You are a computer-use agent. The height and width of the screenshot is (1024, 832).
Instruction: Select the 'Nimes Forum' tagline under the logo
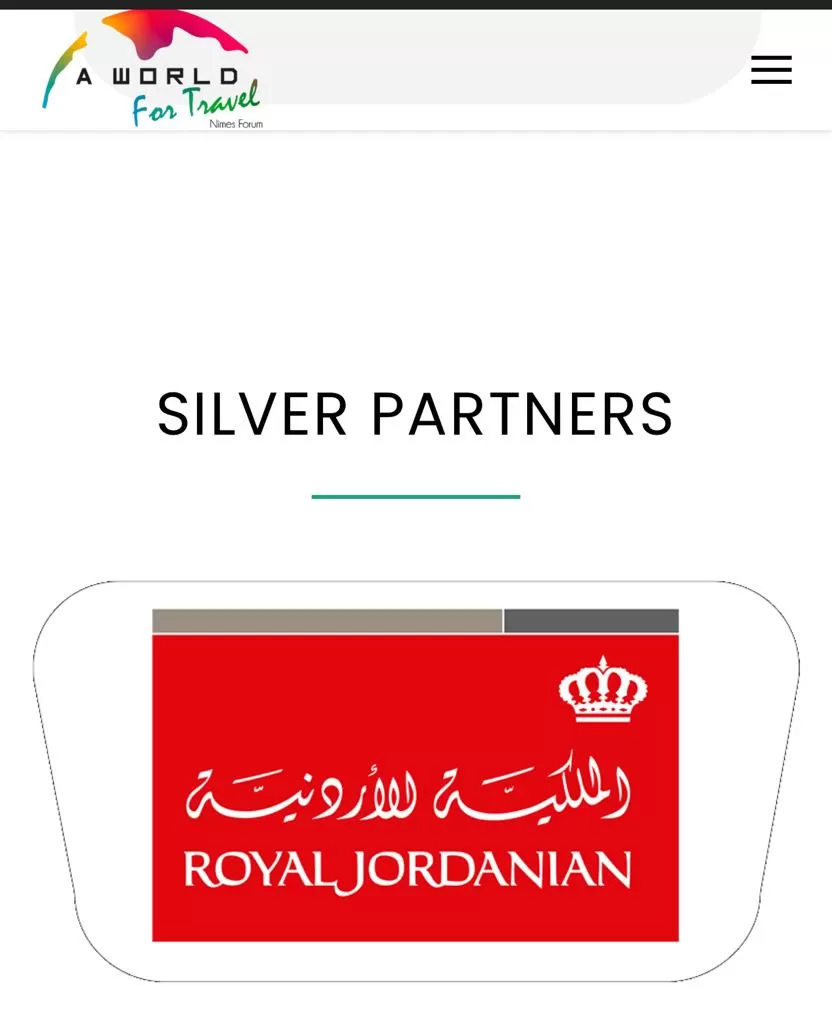(233, 124)
